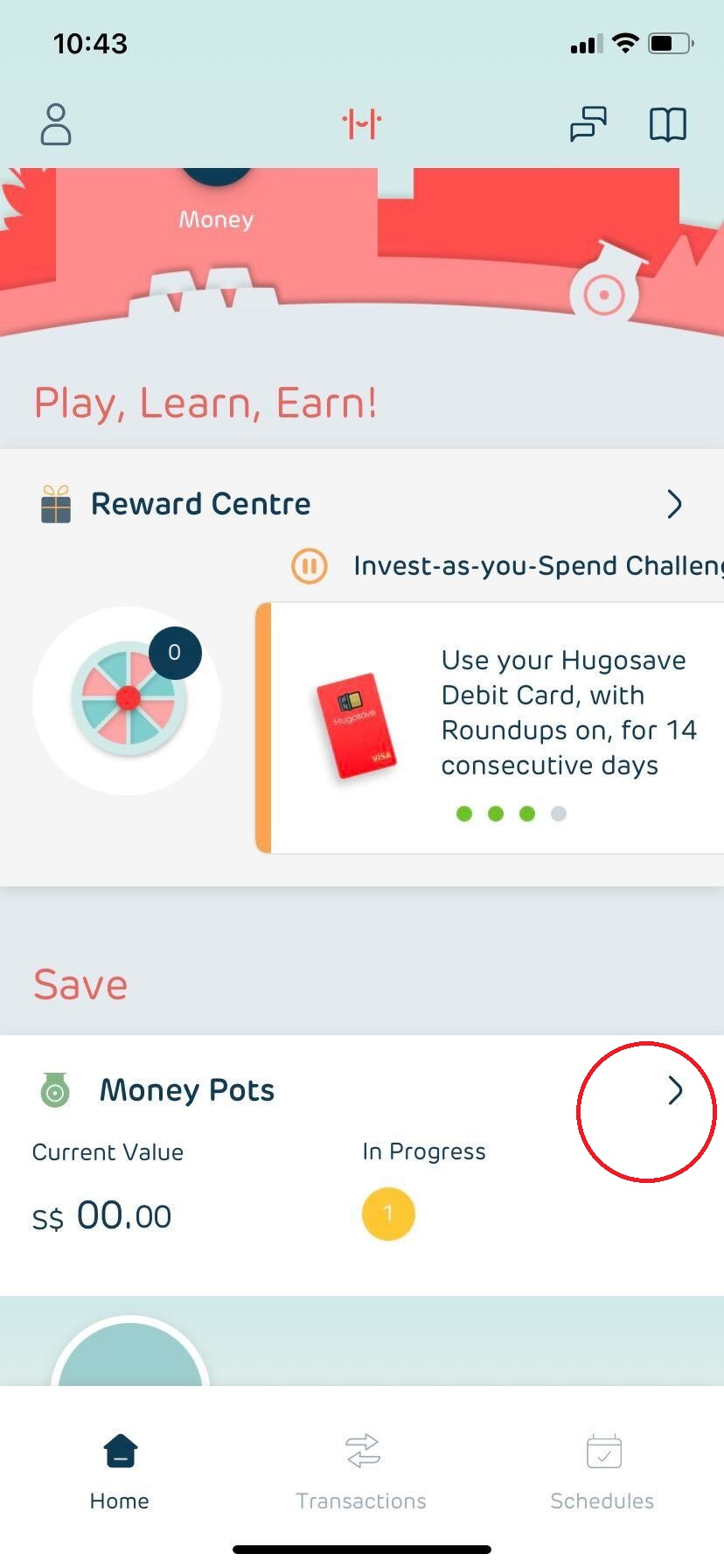Open the Reward Centre
724x1568 pixels.
(201, 504)
